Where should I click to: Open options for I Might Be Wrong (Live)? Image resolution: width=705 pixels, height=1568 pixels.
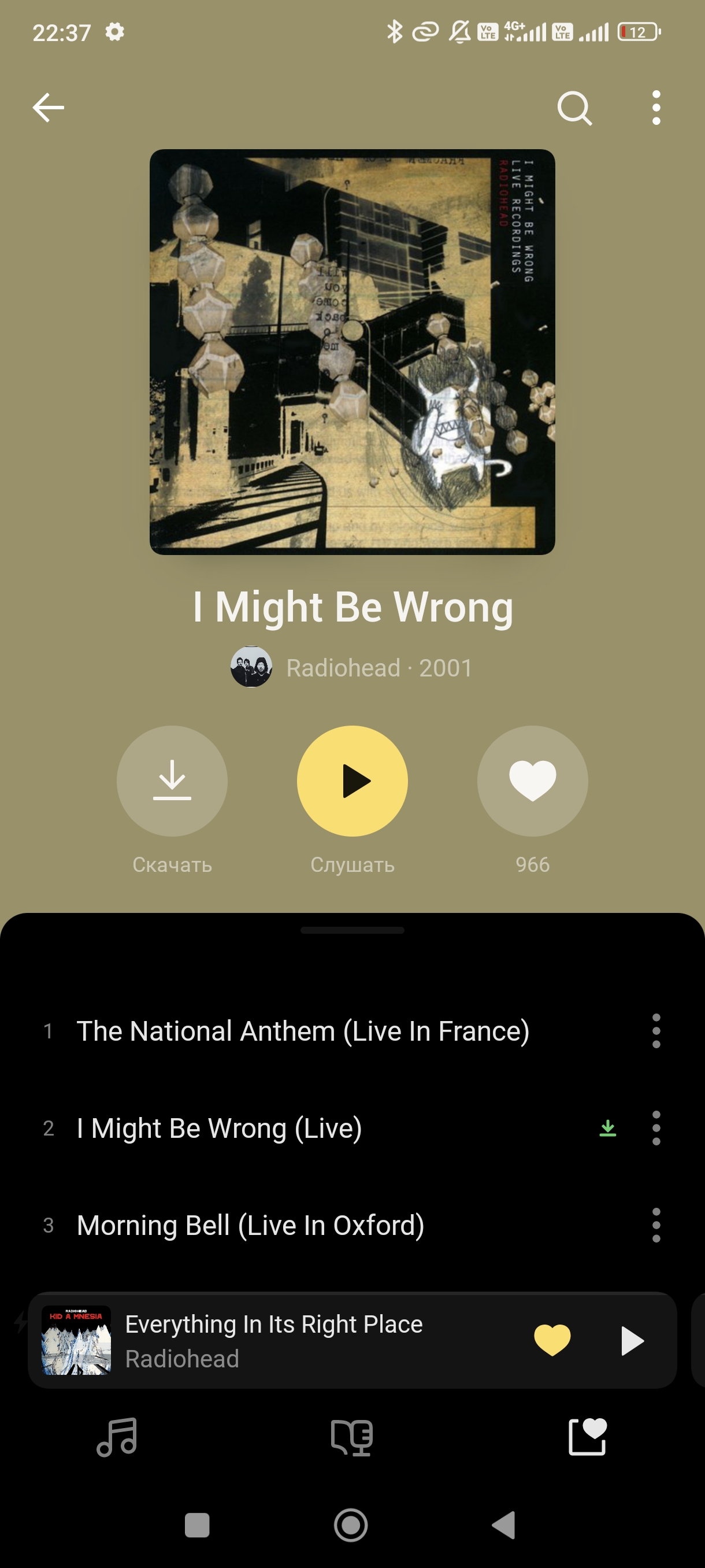click(656, 1128)
